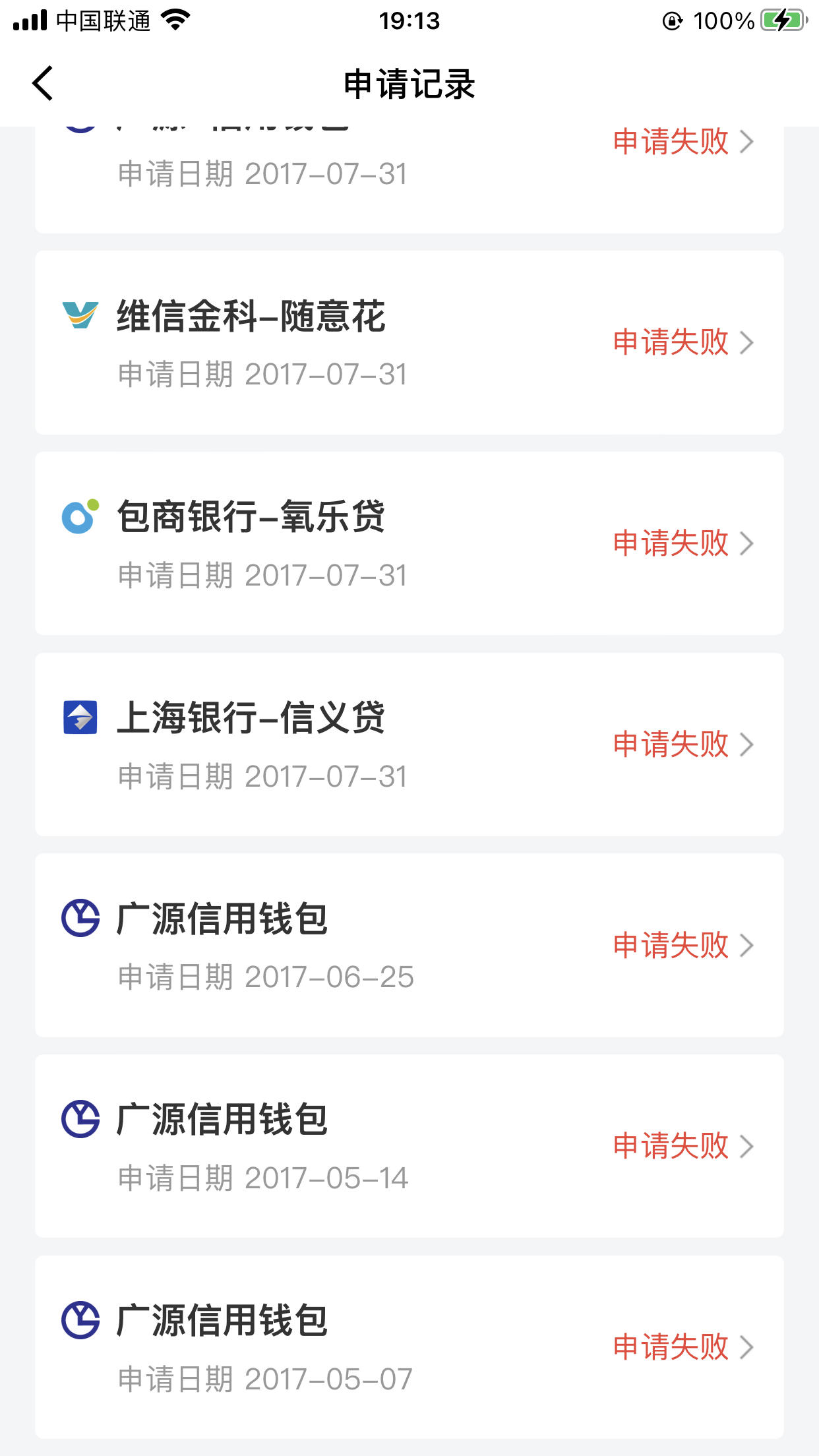
Task: Open the 维信金科–随意花 application record
Action: coord(409,342)
